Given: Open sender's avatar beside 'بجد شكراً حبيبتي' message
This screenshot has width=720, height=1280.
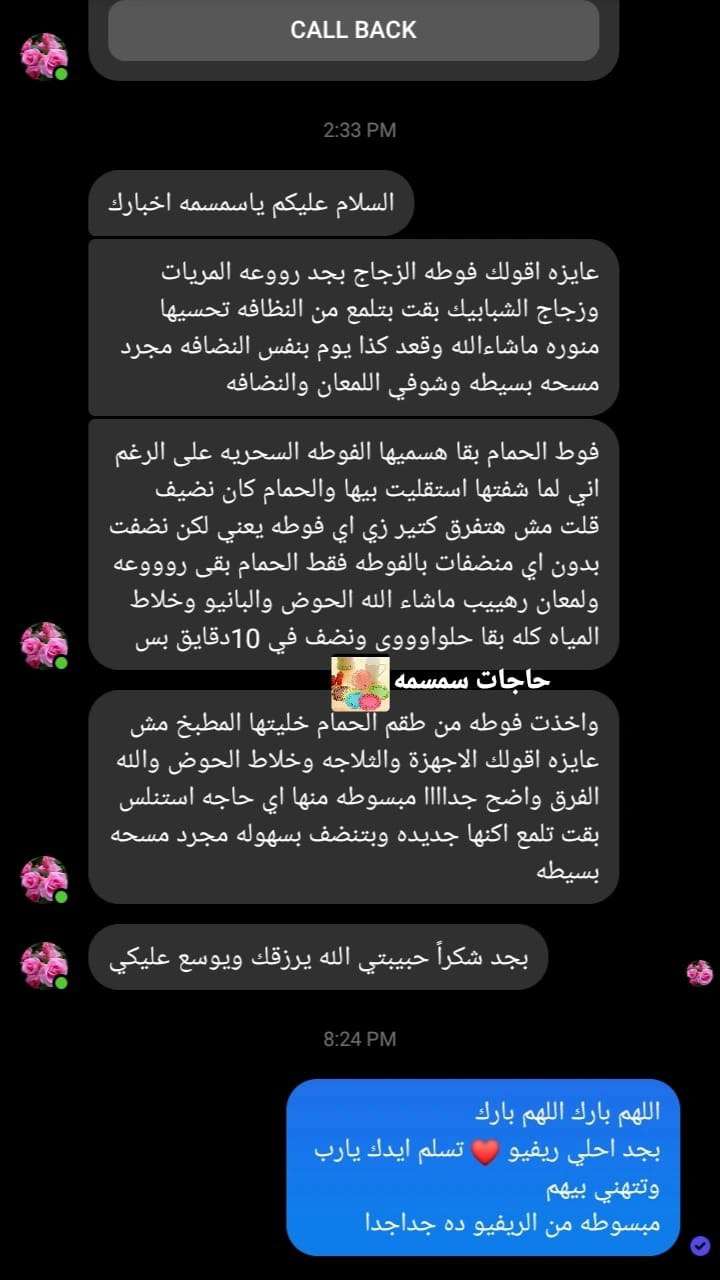Looking at the screenshot, I should point(44,965).
